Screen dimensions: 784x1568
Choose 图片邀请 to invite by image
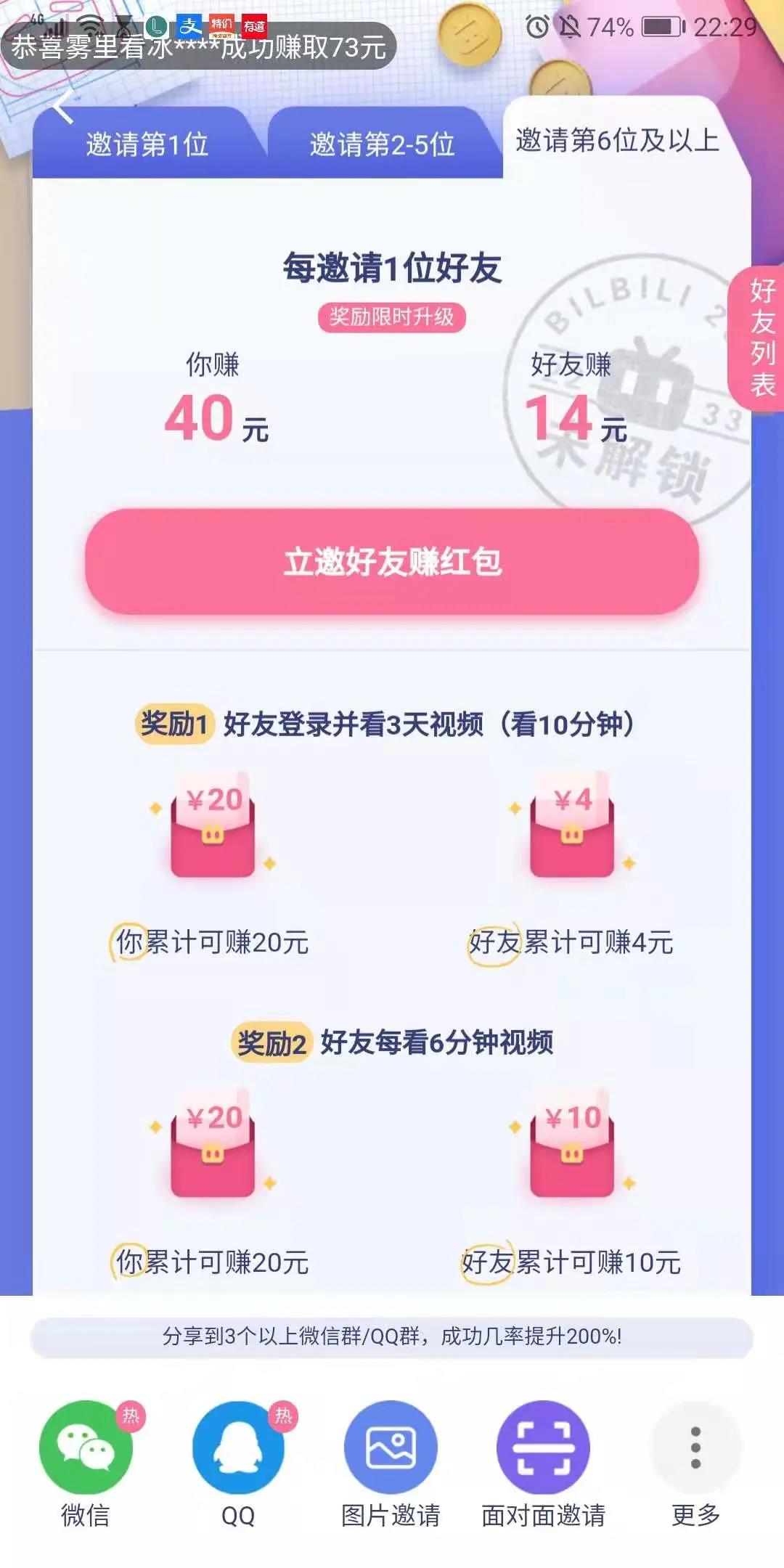tap(391, 1447)
